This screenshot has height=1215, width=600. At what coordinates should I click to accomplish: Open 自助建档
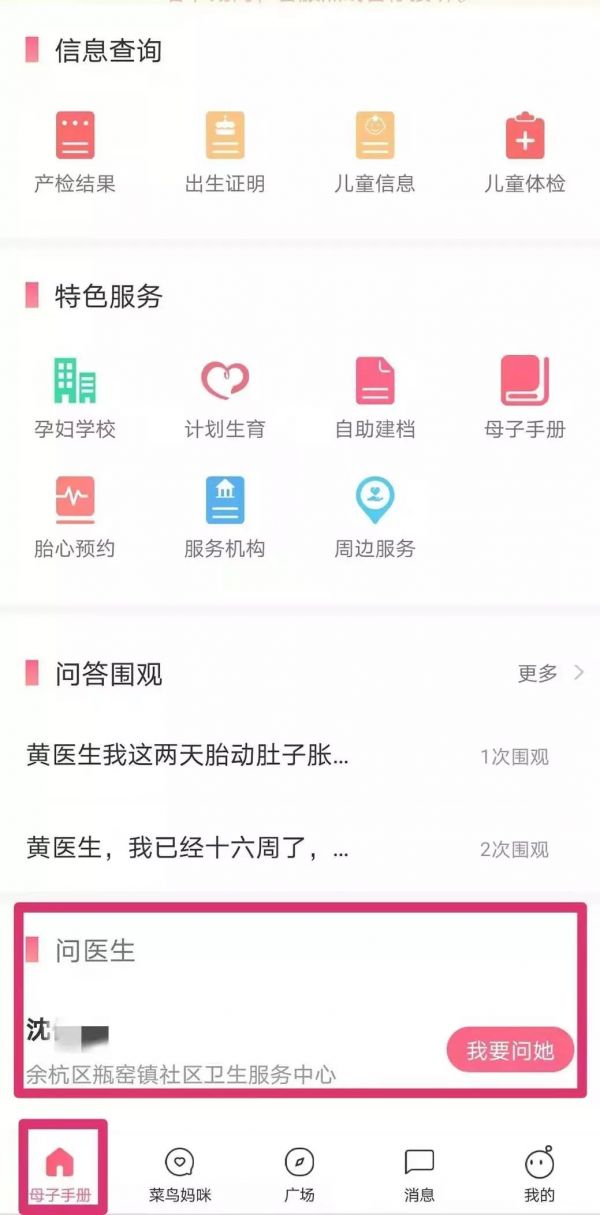(375, 398)
